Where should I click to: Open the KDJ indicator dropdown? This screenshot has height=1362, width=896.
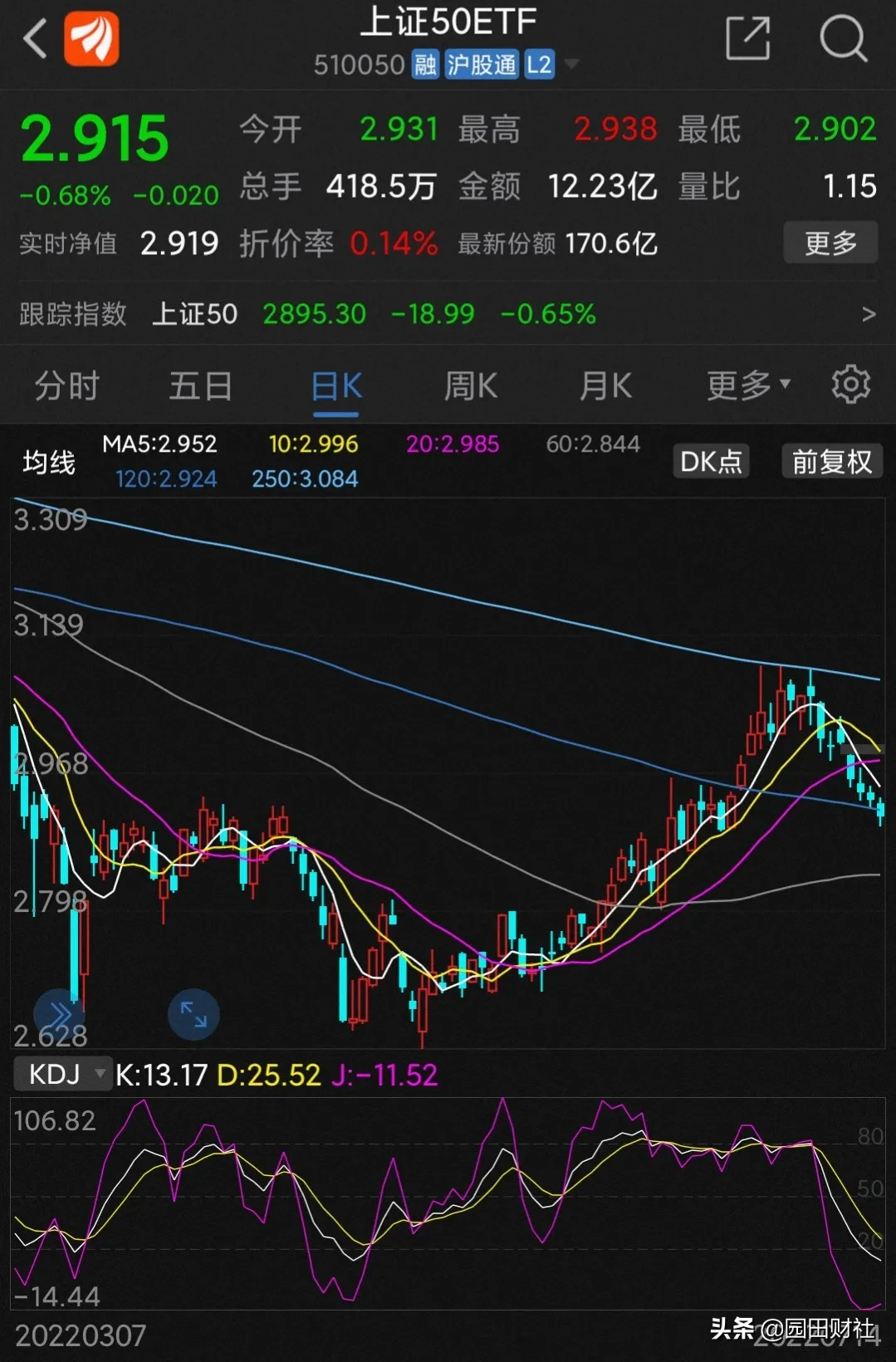(63, 1075)
